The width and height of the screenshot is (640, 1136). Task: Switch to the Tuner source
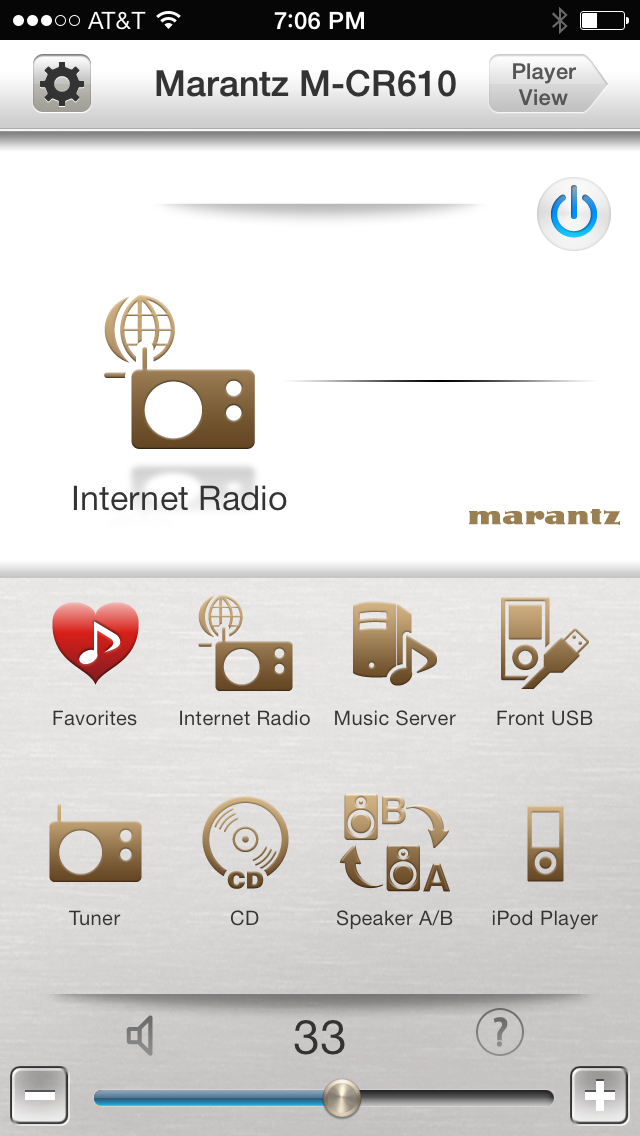pyautogui.click(x=95, y=861)
